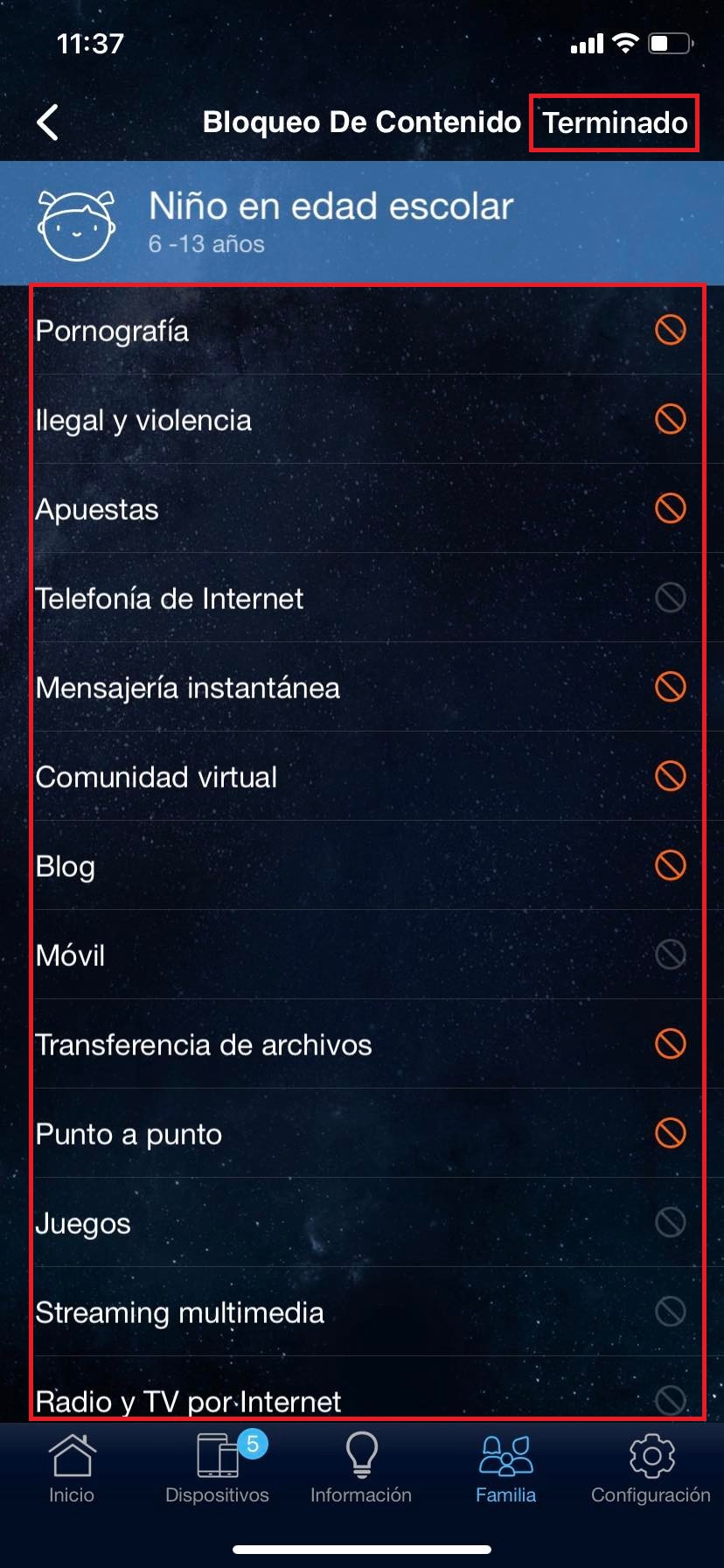Block Telefonía de Internet
Image resolution: width=724 pixels, height=1568 pixels.
click(x=671, y=598)
